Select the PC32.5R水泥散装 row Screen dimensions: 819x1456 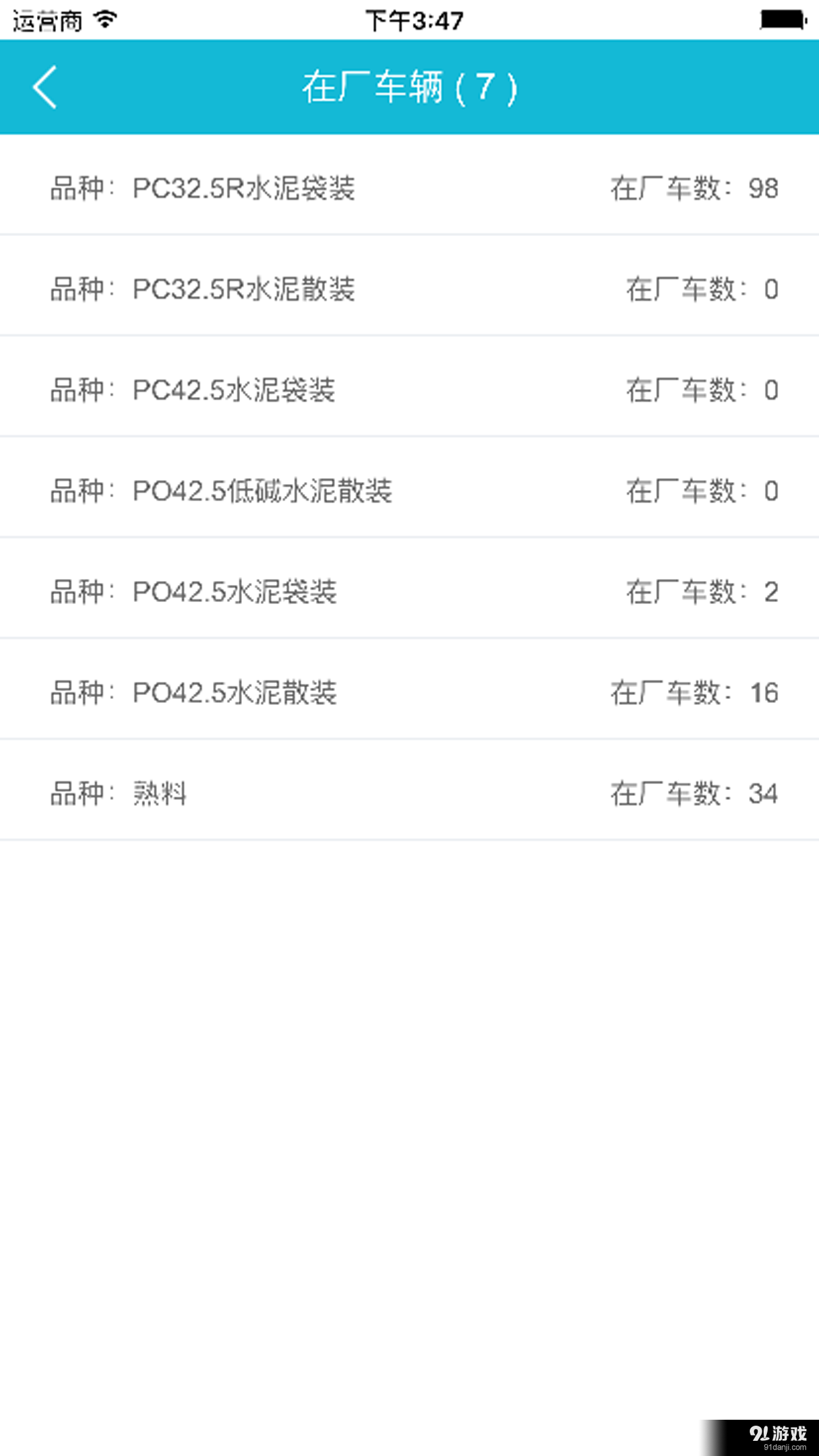click(x=409, y=288)
